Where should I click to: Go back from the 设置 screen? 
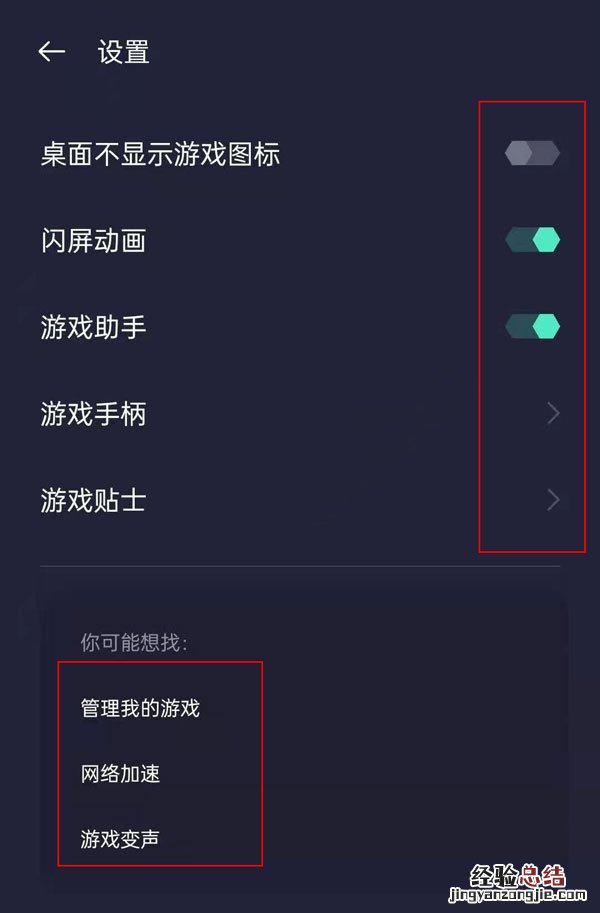51,52
